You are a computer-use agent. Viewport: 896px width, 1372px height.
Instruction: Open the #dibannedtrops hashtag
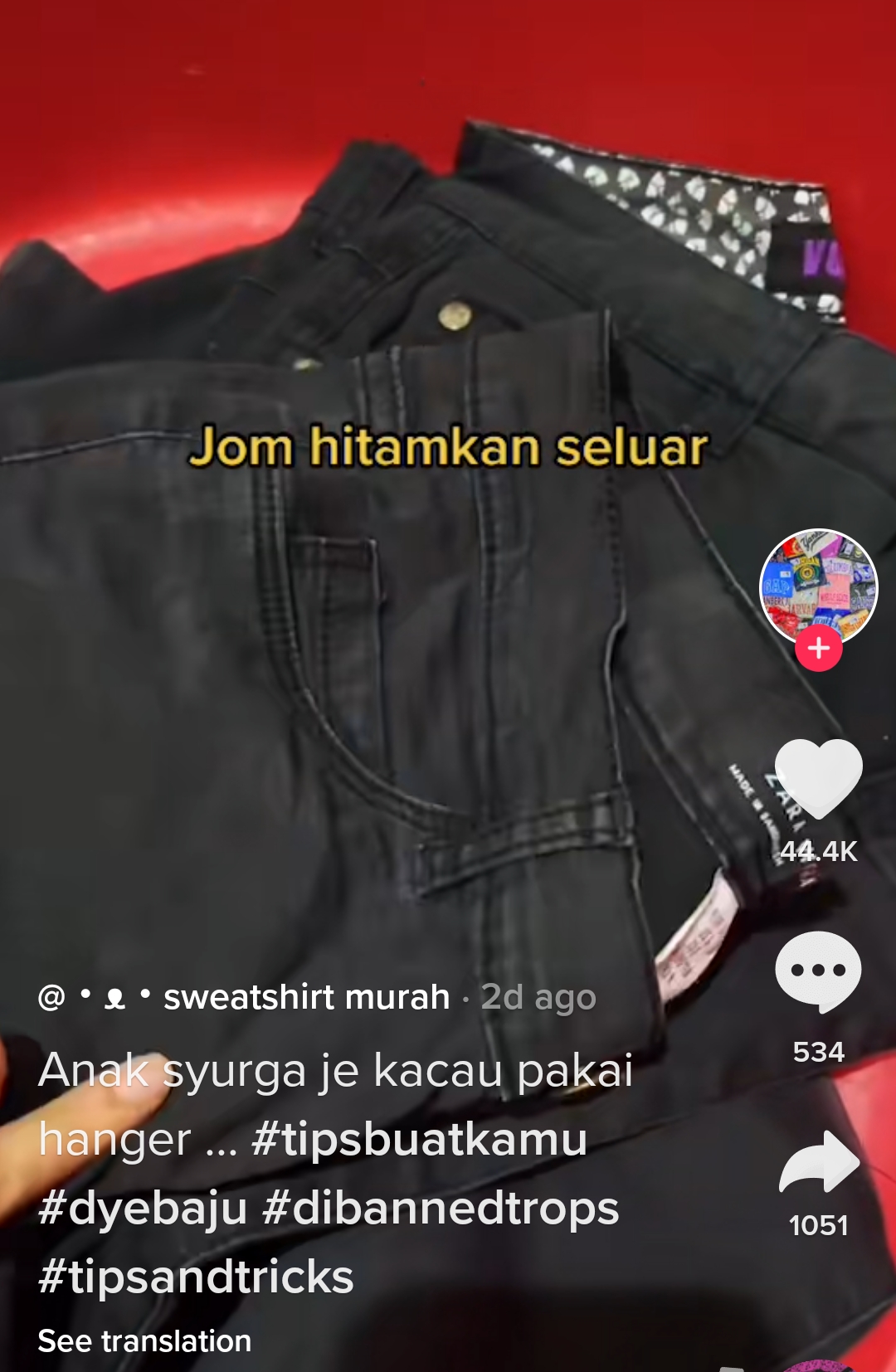(x=441, y=1208)
